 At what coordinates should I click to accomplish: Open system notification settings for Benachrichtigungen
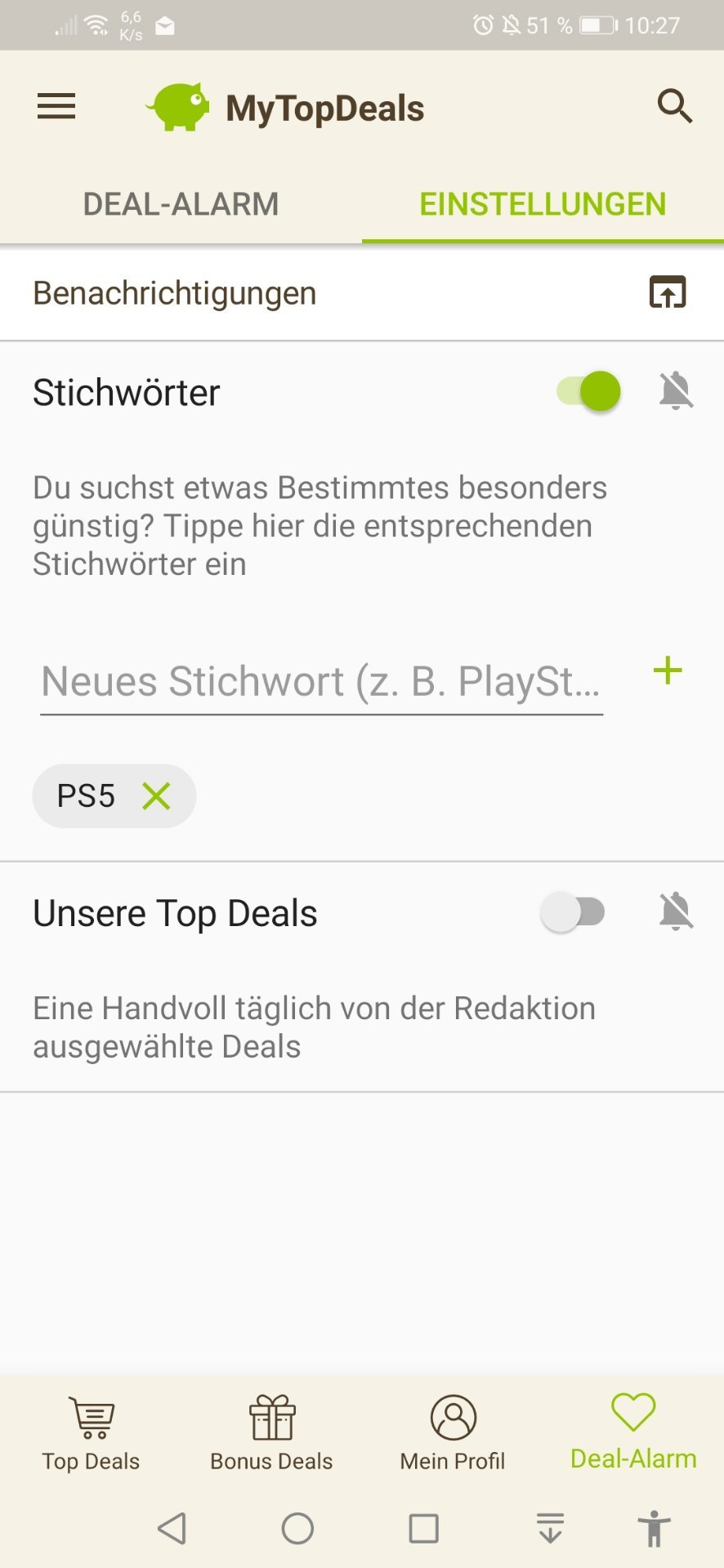pyautogui.click(x=668, y=292)
